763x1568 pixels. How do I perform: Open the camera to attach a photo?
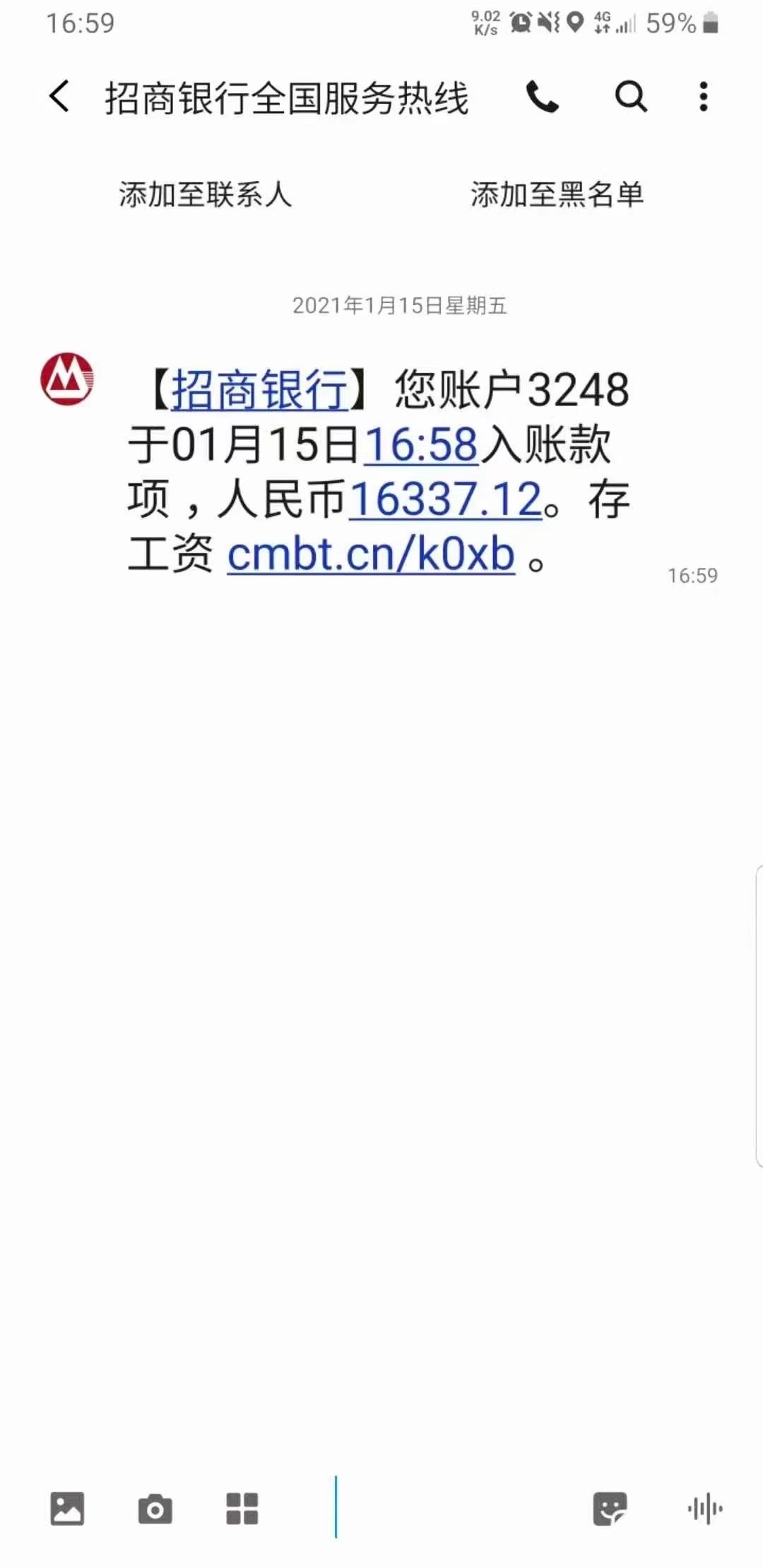[155, 1509]
